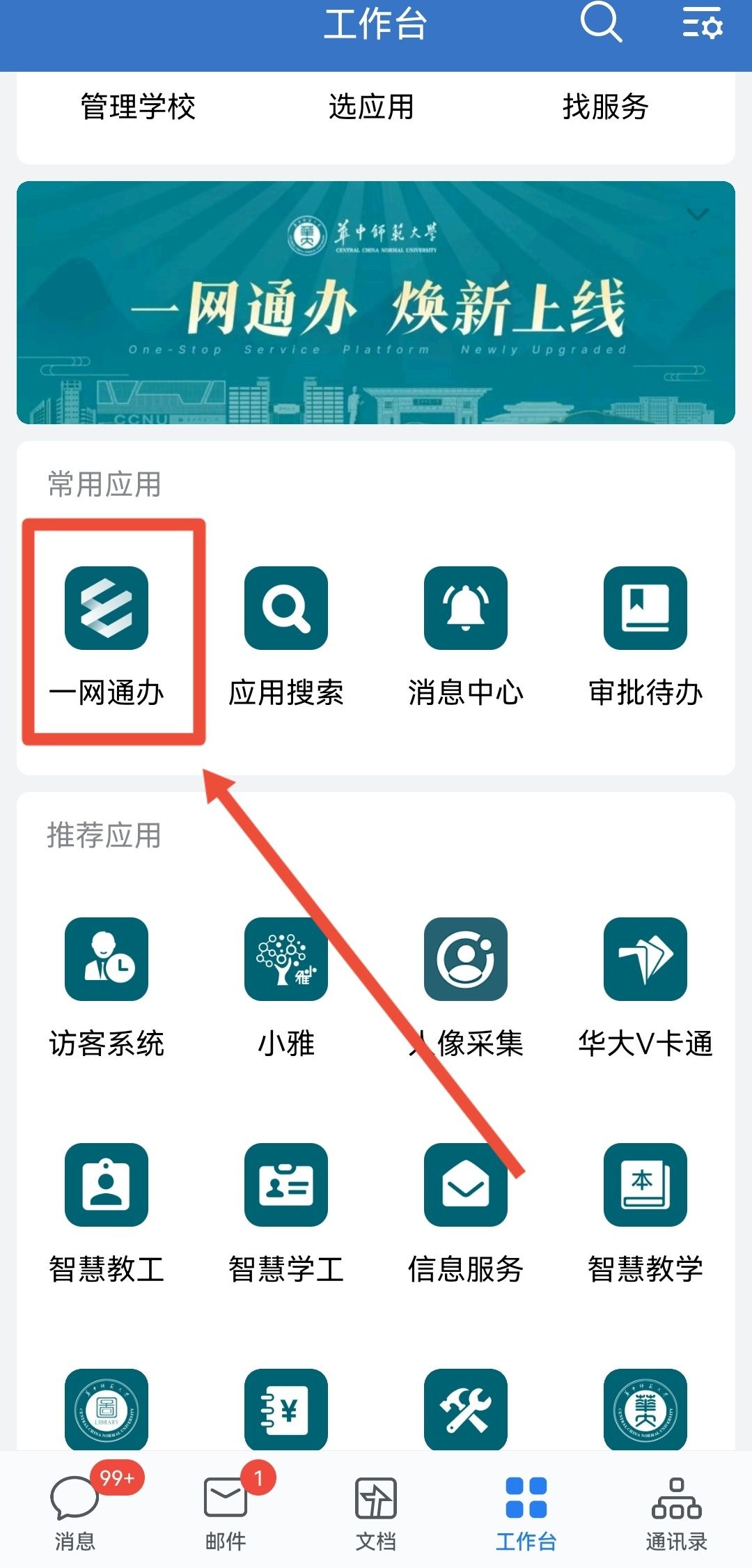Viewport: 752px width, 1568px height.
Task: Open the search icon in header
Action: coord(601,22)
